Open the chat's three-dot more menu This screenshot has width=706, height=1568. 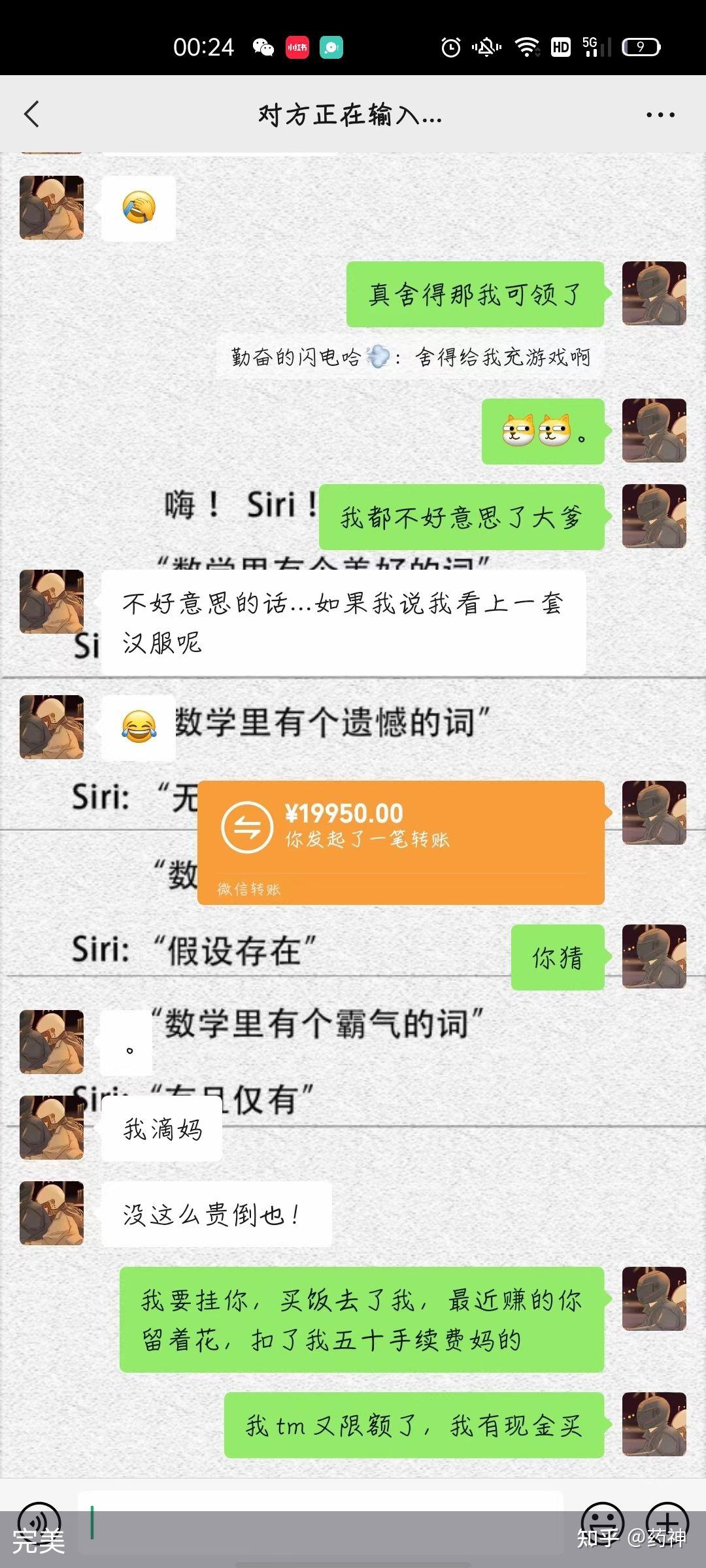coord(660,115)
